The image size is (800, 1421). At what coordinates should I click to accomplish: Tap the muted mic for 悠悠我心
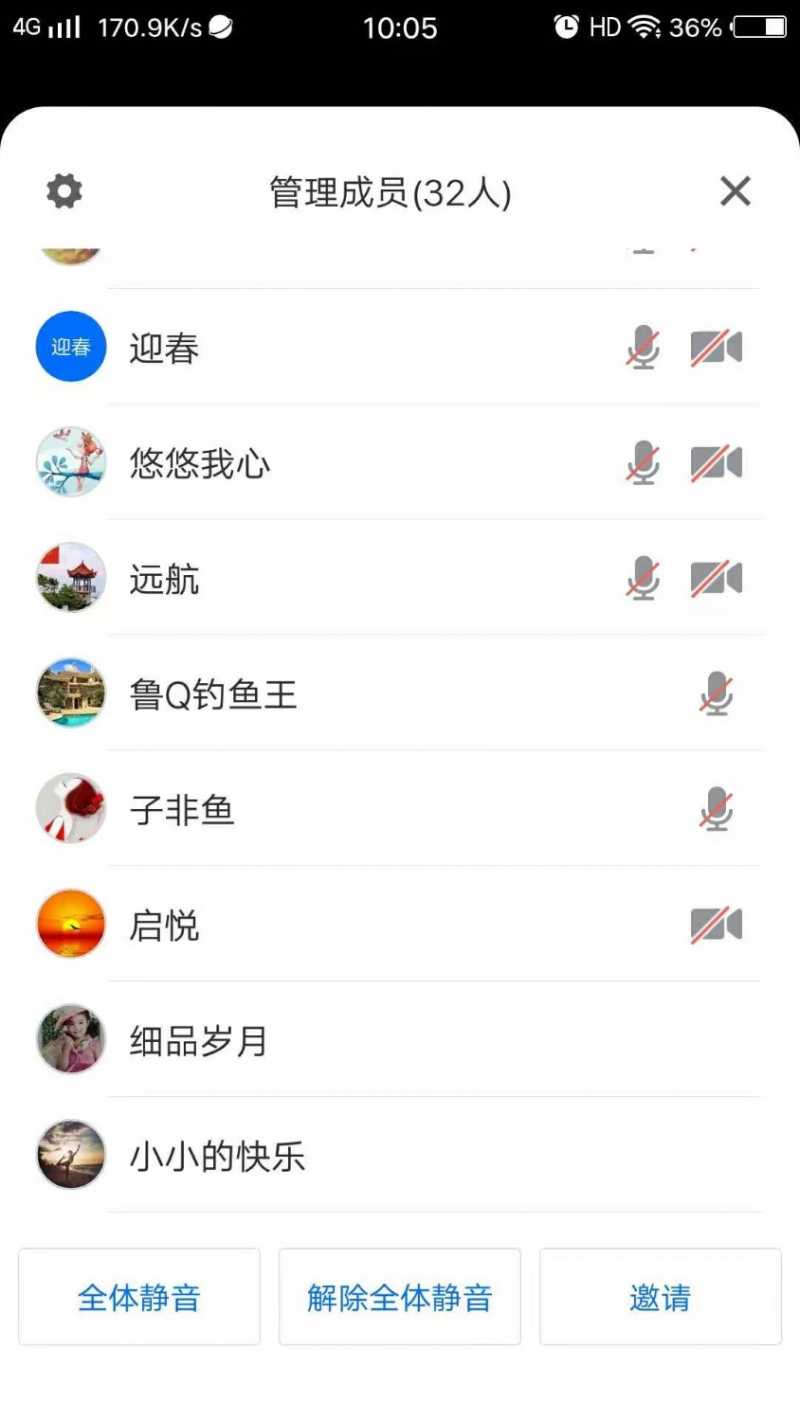pos(643,464)
